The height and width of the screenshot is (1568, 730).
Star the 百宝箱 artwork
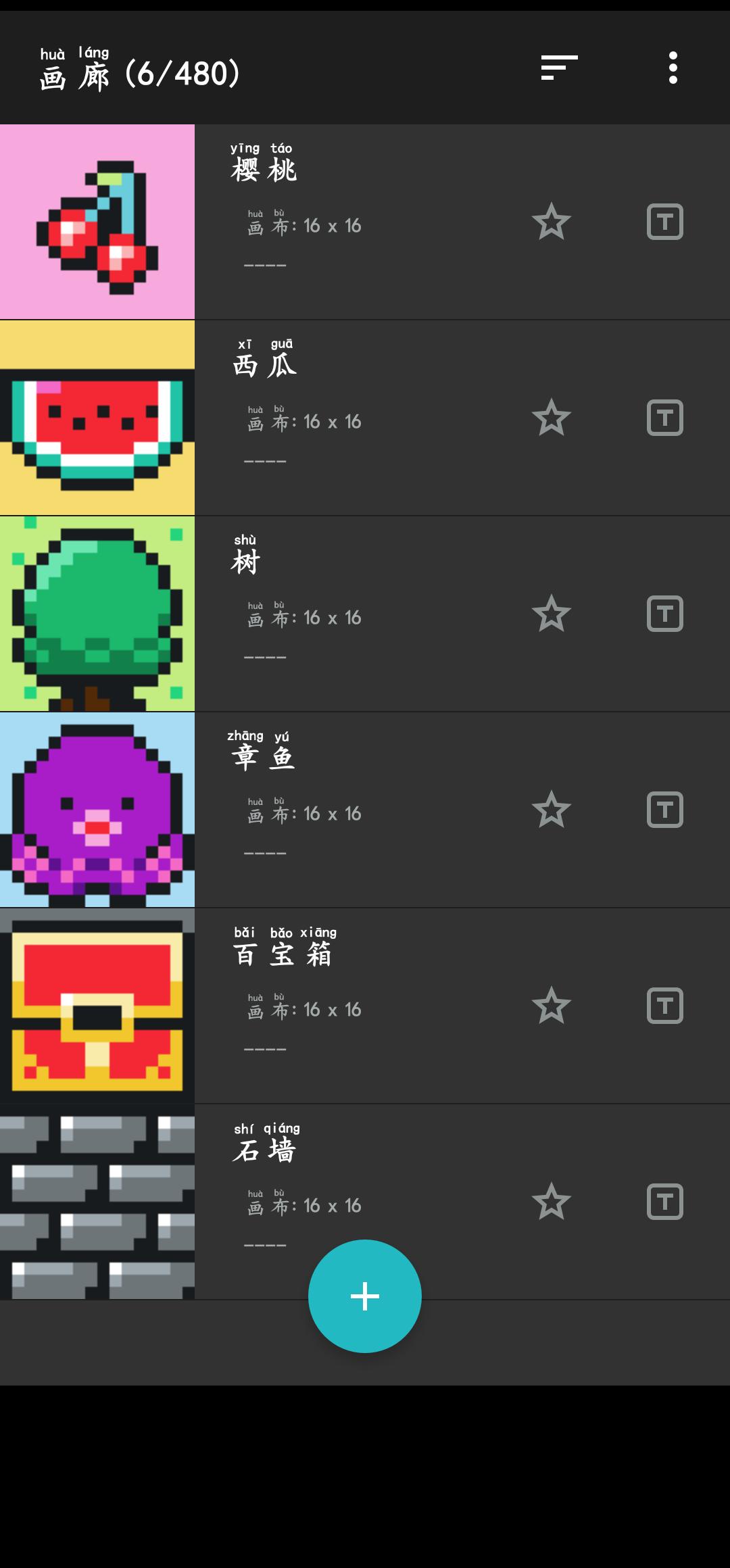[552, 1006]
